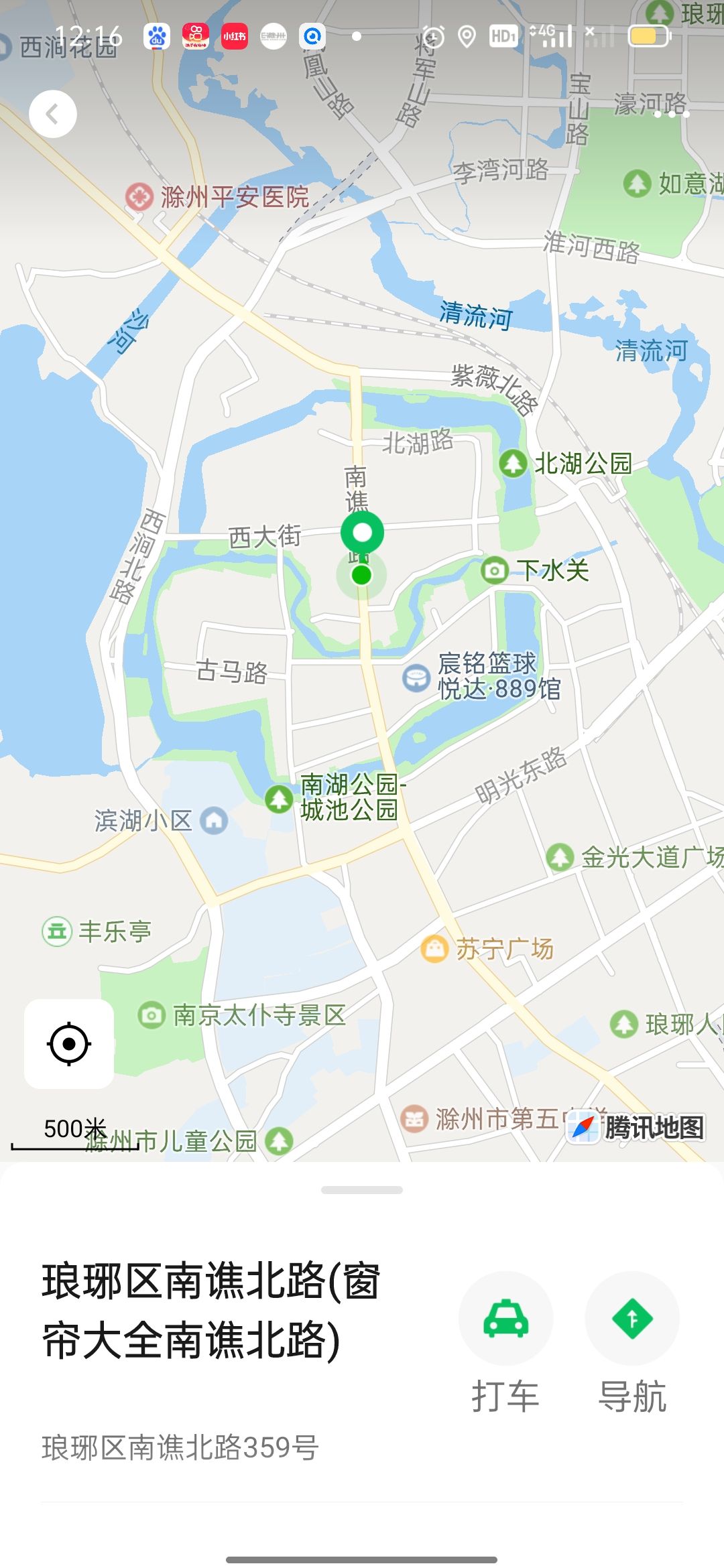Select 滁州平安医院 on the map
Screen dimensions: 724x1568
tap(217, 197)
